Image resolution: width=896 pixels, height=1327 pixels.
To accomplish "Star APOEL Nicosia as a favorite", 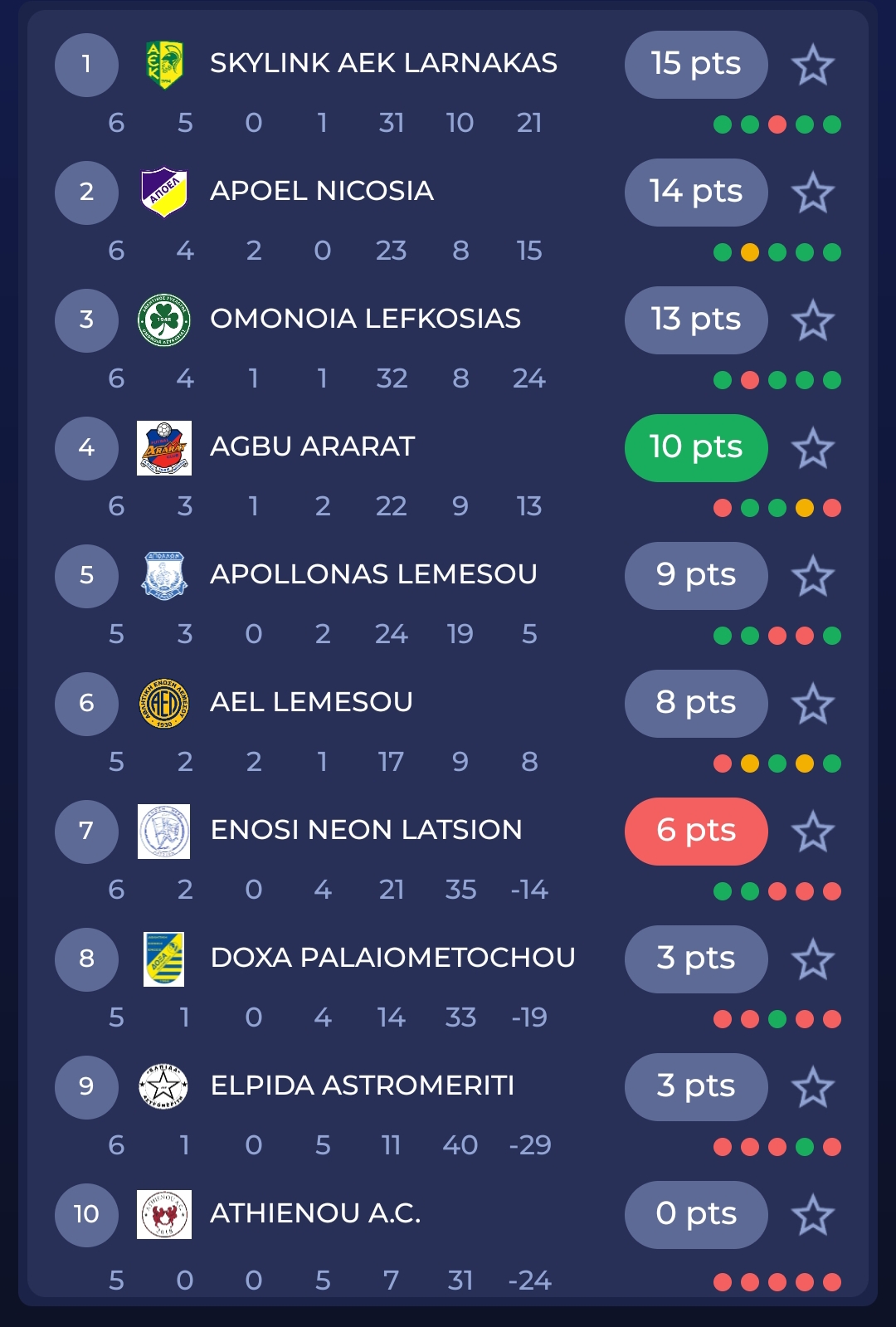I will click(812, 193).
